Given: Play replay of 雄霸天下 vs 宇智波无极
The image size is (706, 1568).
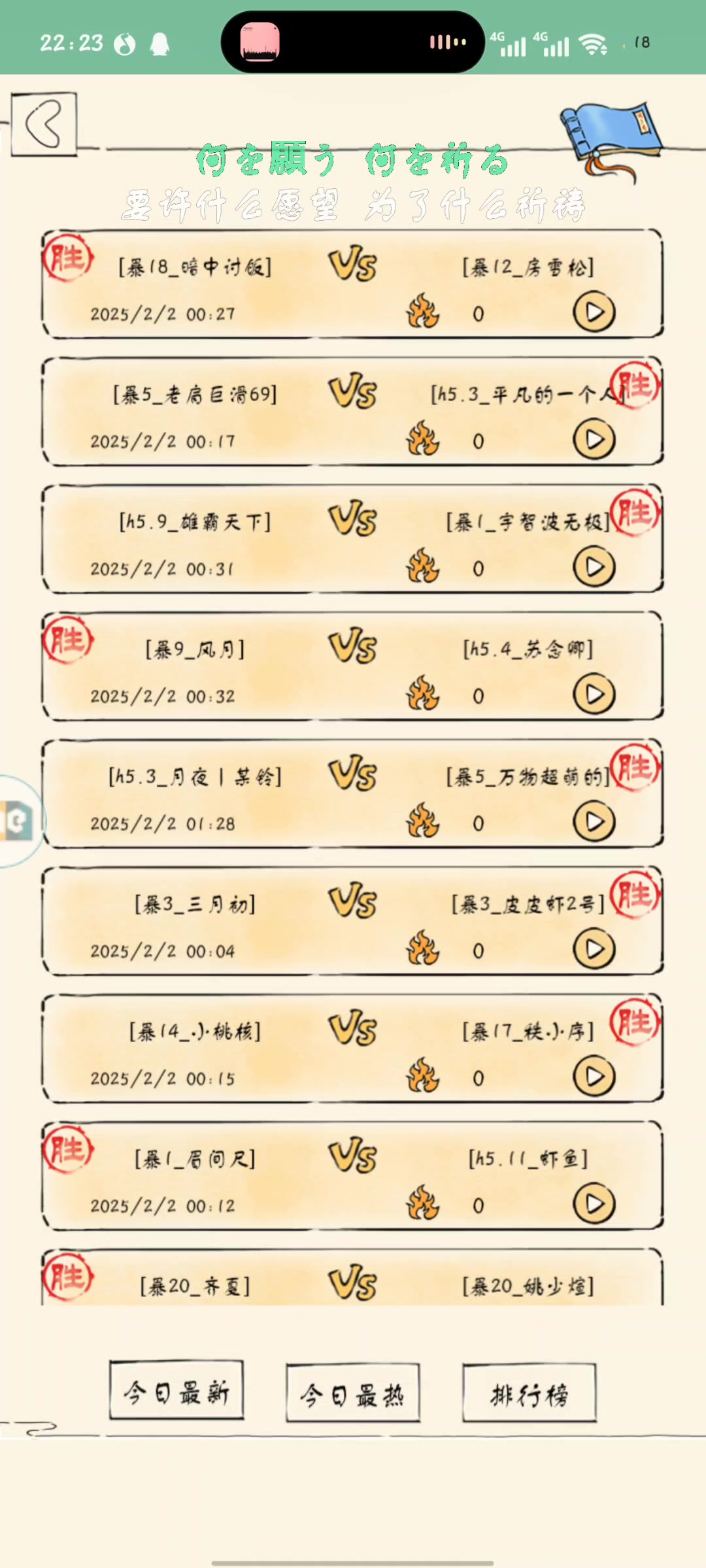Looking at the screenshot, I should (x=594, y=567).
